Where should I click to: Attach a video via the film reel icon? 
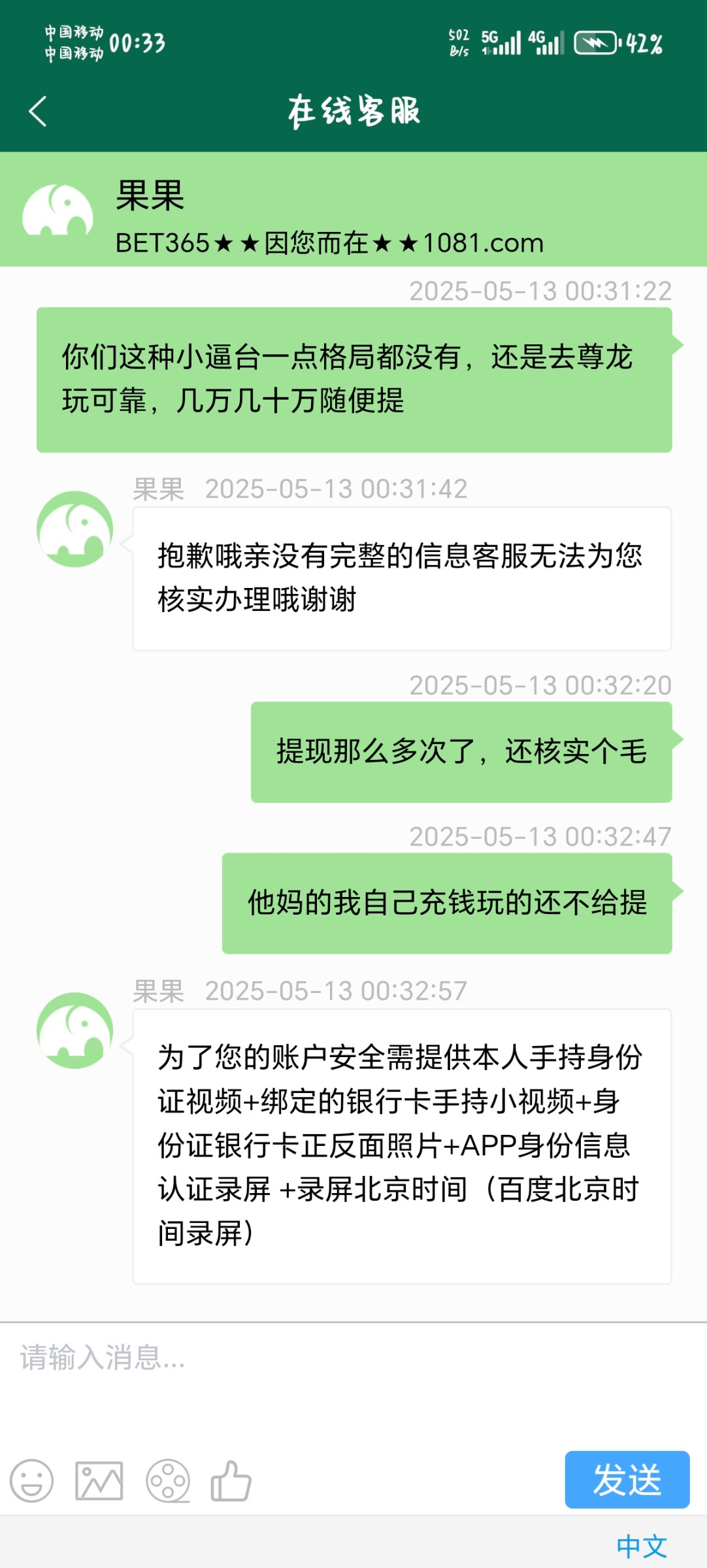click(x=168, y=1480)
